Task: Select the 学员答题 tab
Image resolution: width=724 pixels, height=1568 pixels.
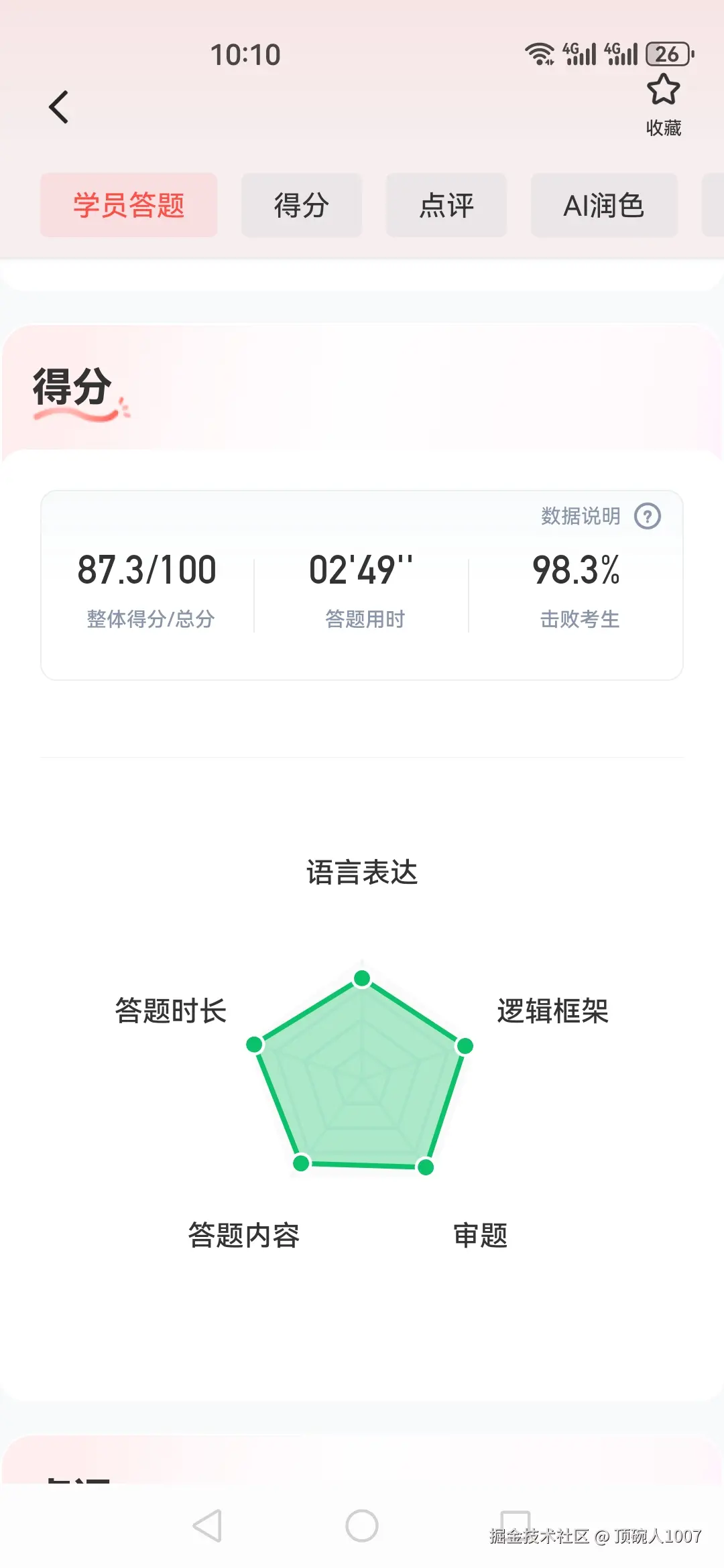Action: (x=129, y=206)
